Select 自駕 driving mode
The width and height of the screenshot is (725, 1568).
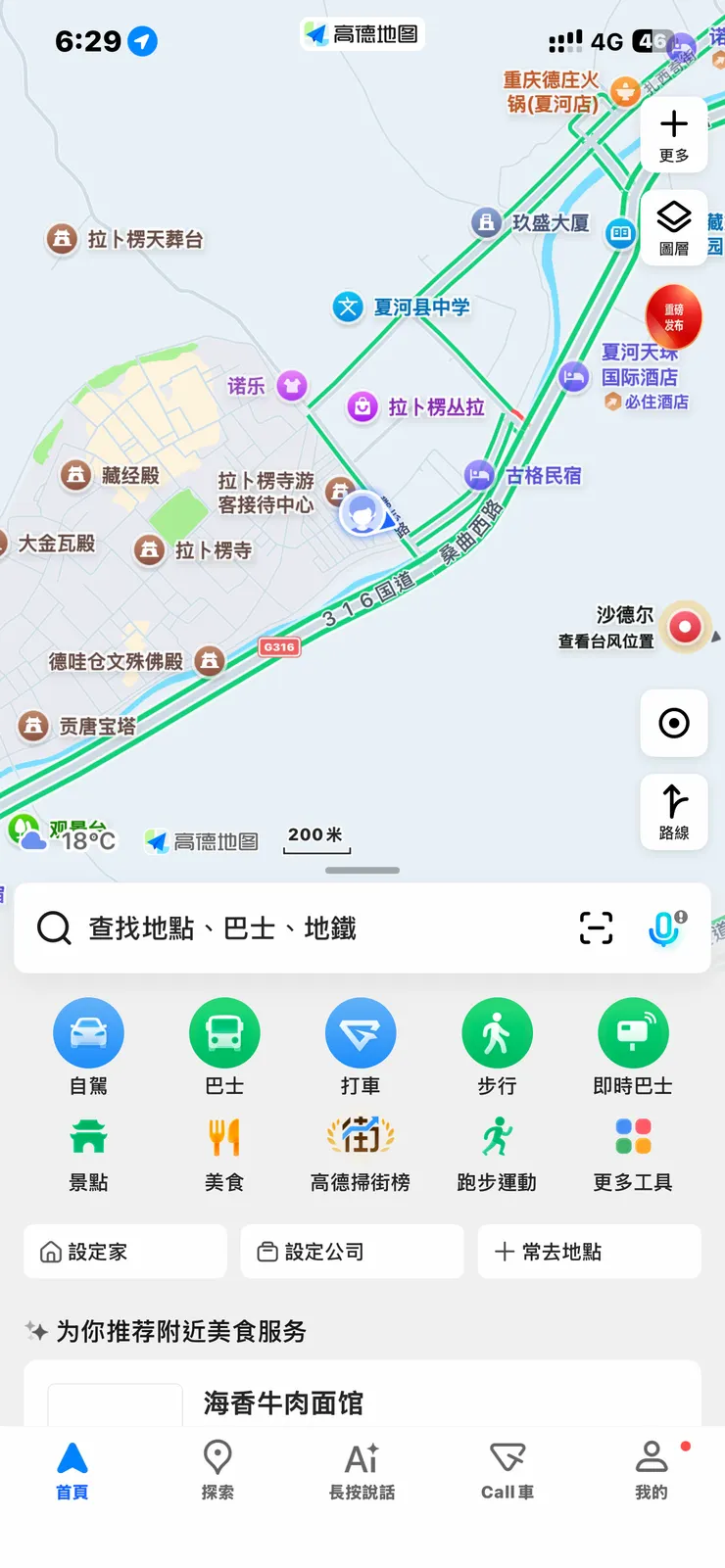(x=88, y=1047)
